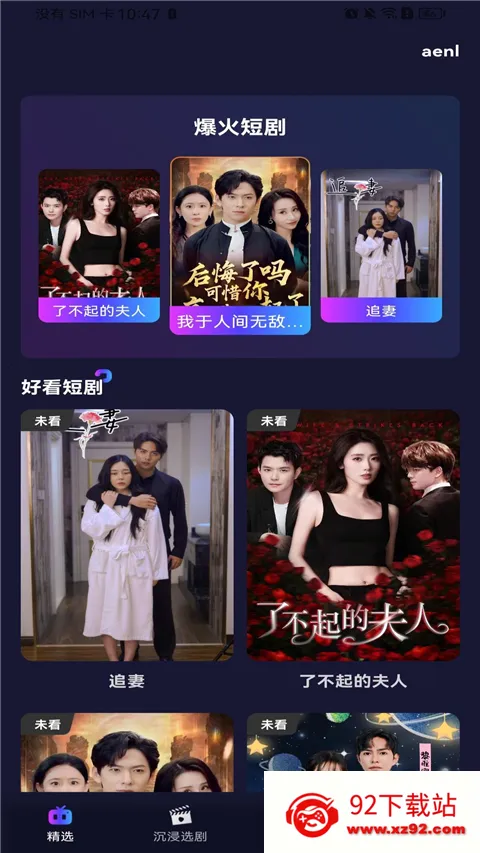Switch to the 精选 tab

click(60, 824)
